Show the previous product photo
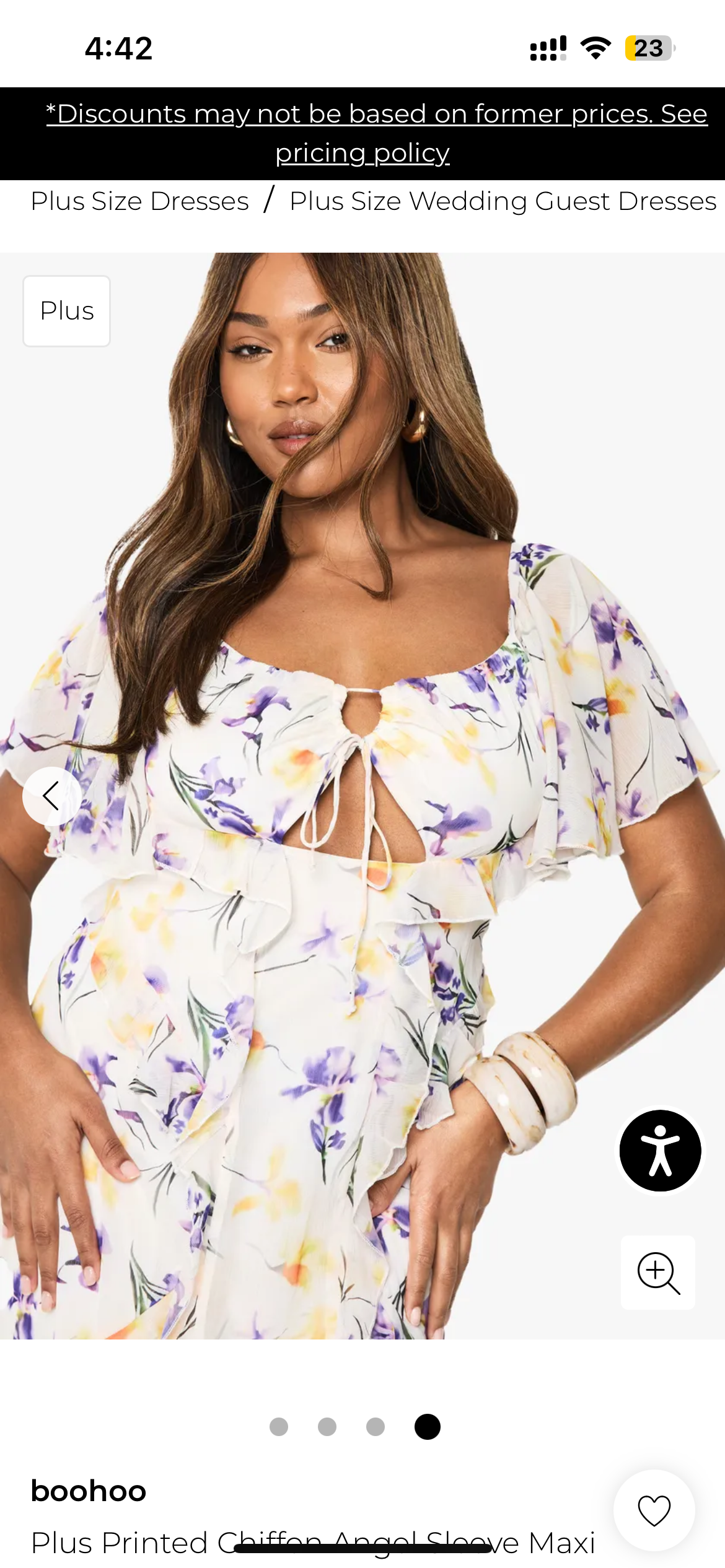 [52, 796]
